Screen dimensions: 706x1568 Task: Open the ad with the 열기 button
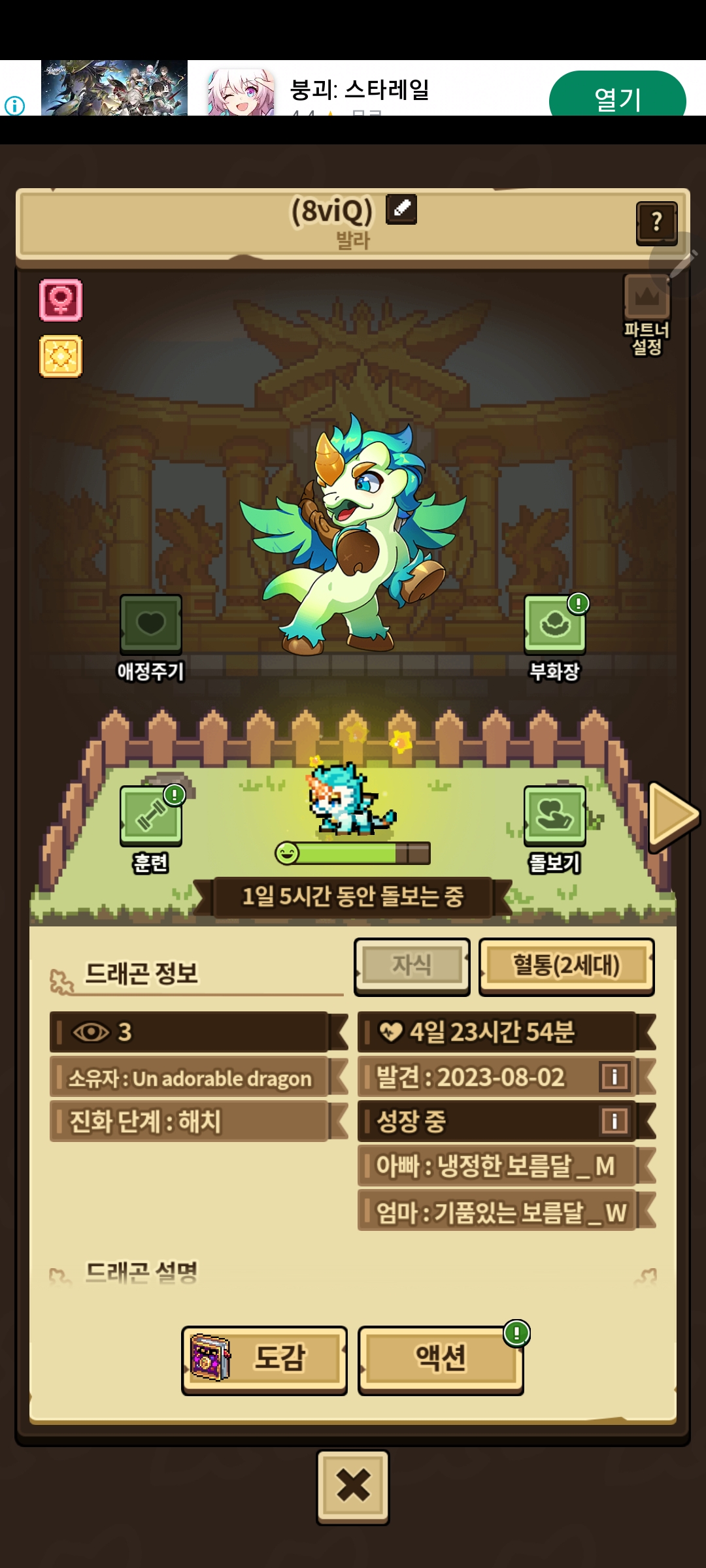click(x=617, y=97)
